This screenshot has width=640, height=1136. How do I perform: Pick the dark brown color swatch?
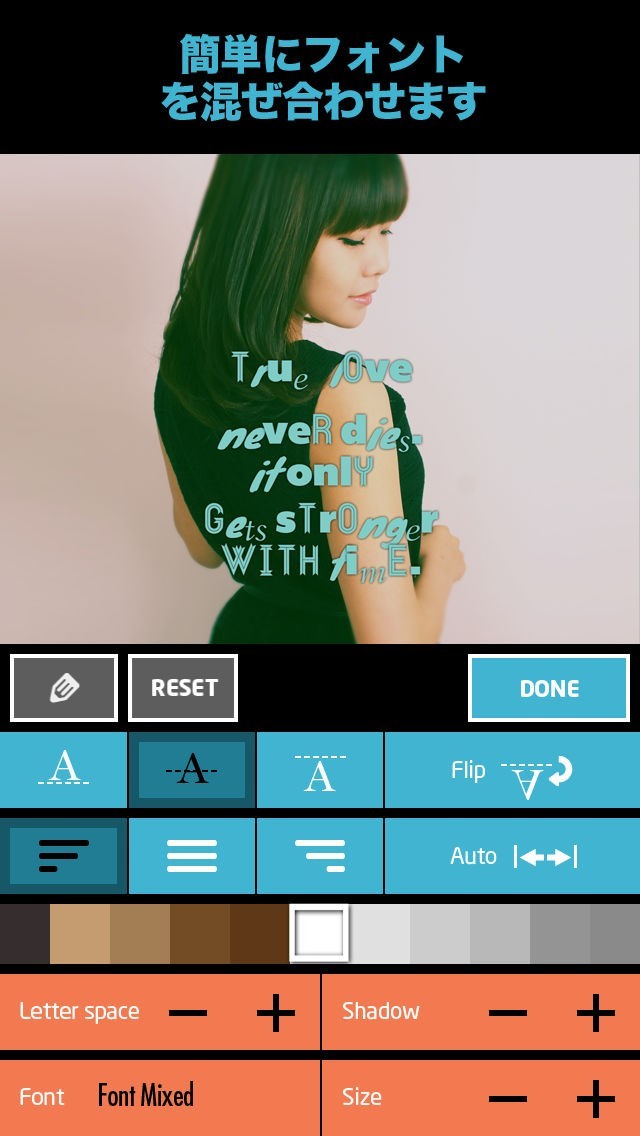[260, 933]
